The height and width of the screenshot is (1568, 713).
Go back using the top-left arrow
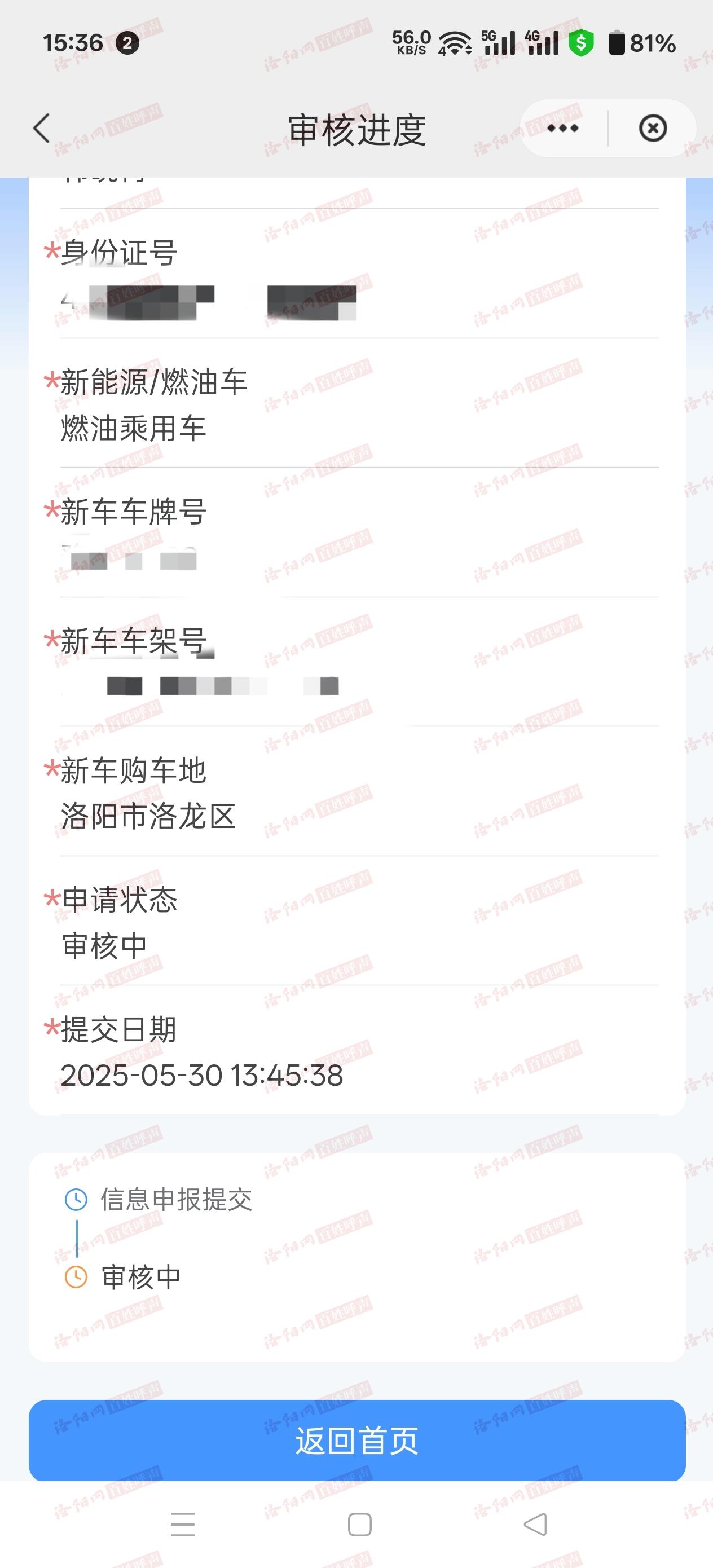click(x=41, y=129)
